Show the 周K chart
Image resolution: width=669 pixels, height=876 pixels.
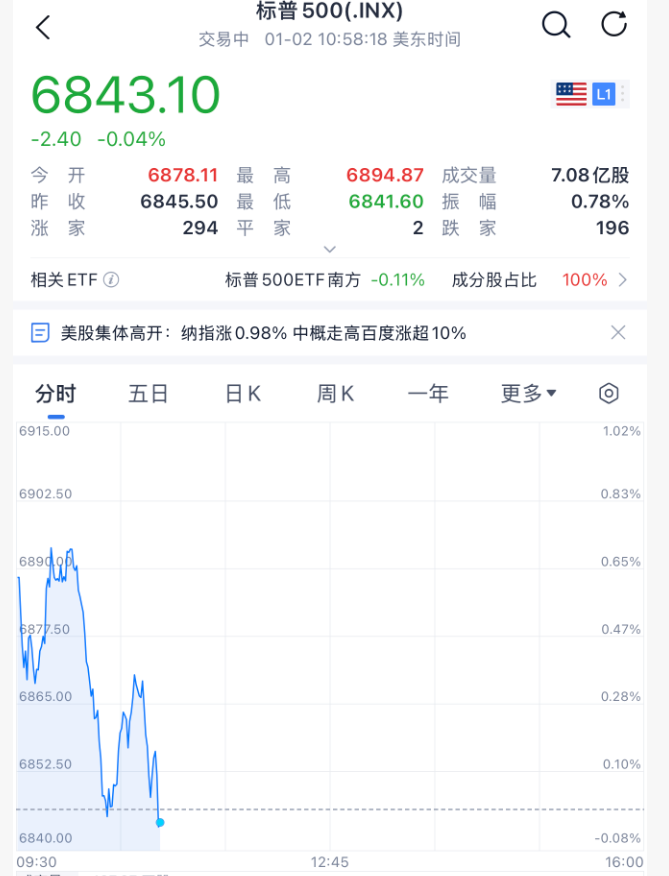335,394
